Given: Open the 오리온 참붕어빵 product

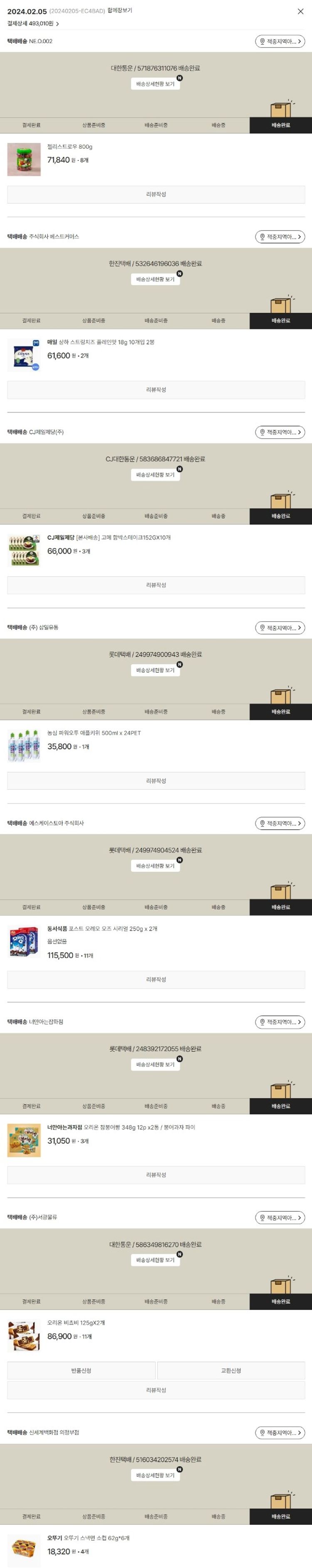Looking at the screenshot, I should pos(121,1127).
